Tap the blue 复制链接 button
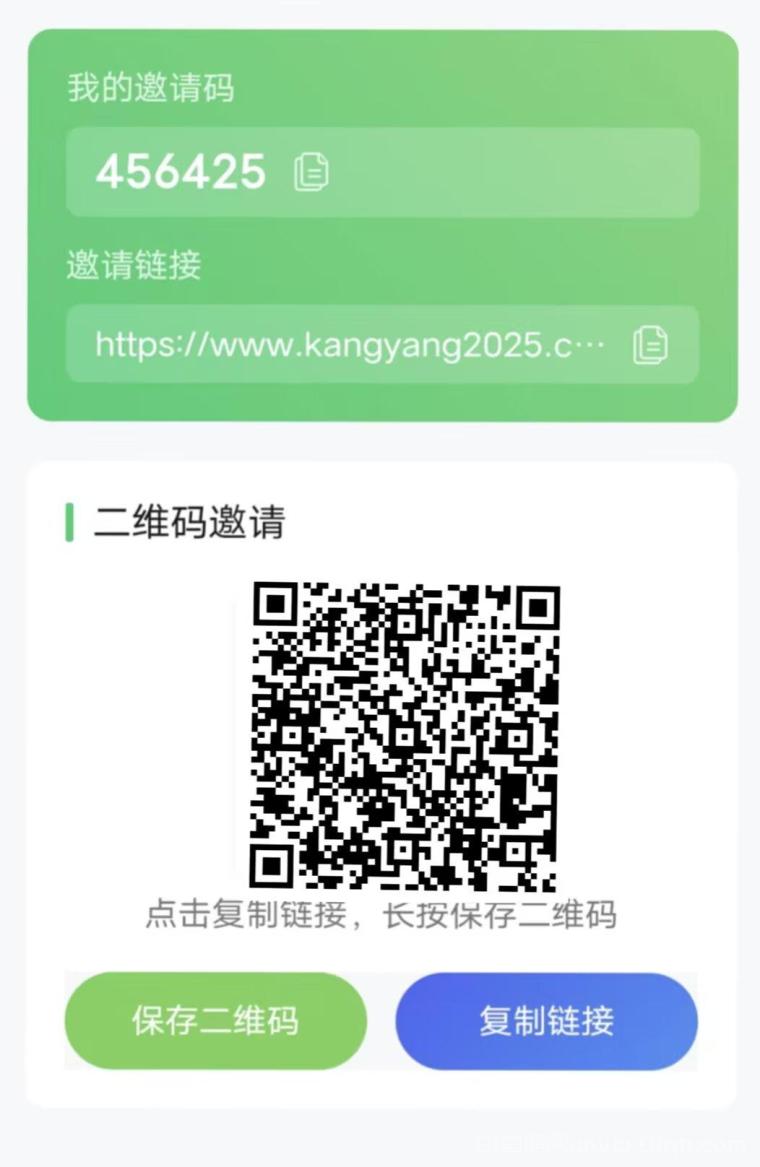Screen dimensions: 760x1167 [546, 1021]
